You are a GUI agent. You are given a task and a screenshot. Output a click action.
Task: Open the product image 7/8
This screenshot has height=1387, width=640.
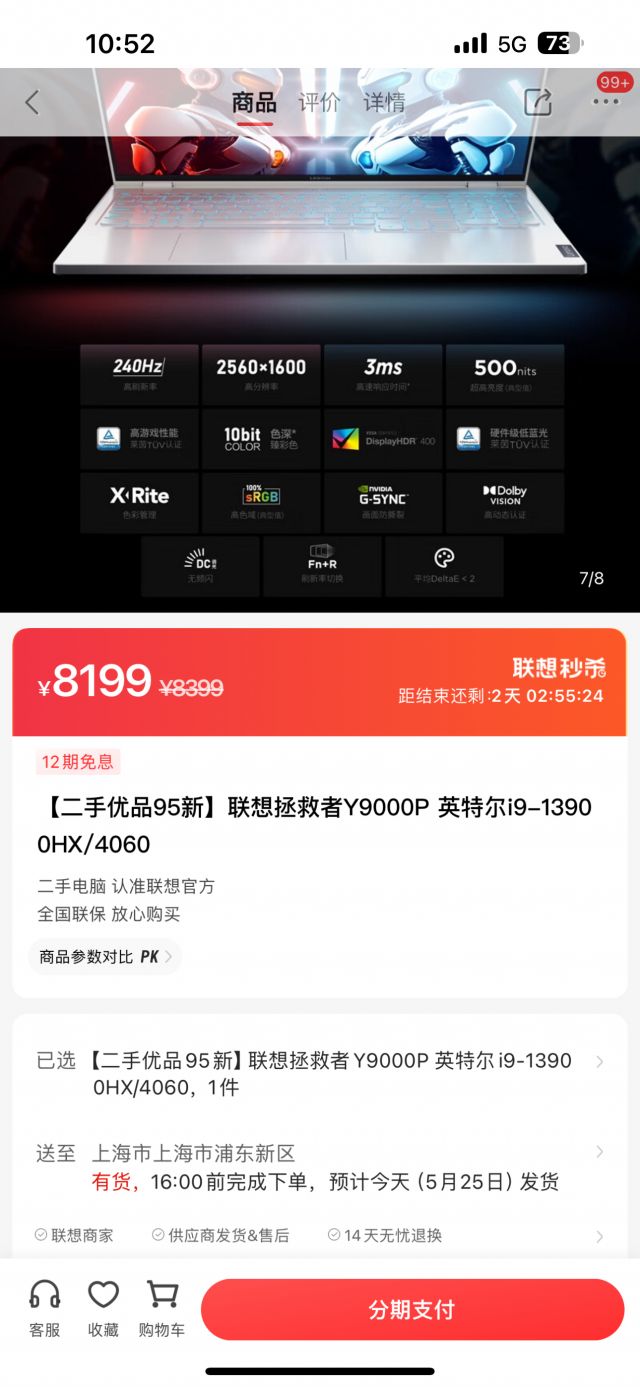pyautogui.click(x=320, y=340)
